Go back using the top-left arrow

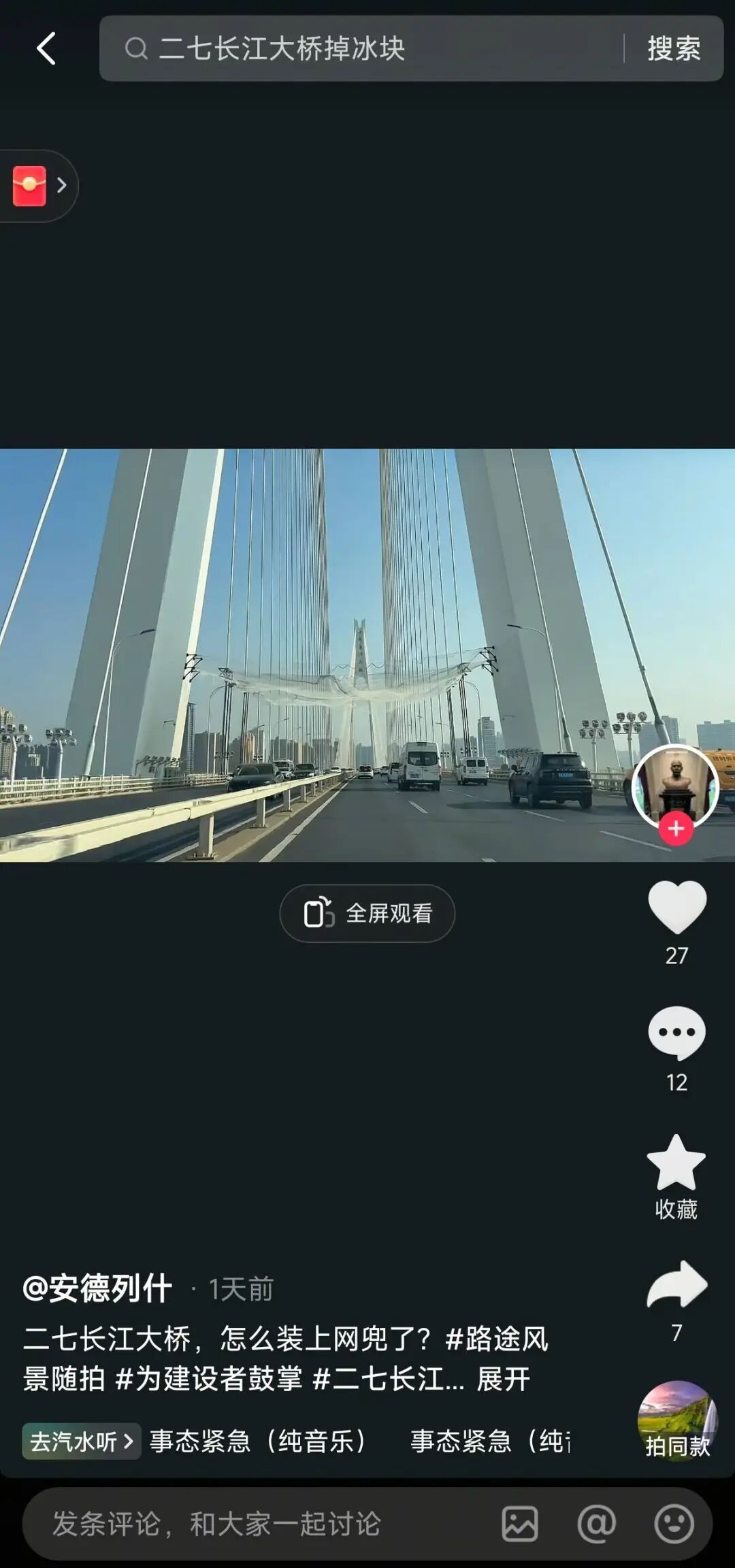(x=46, y=49)
